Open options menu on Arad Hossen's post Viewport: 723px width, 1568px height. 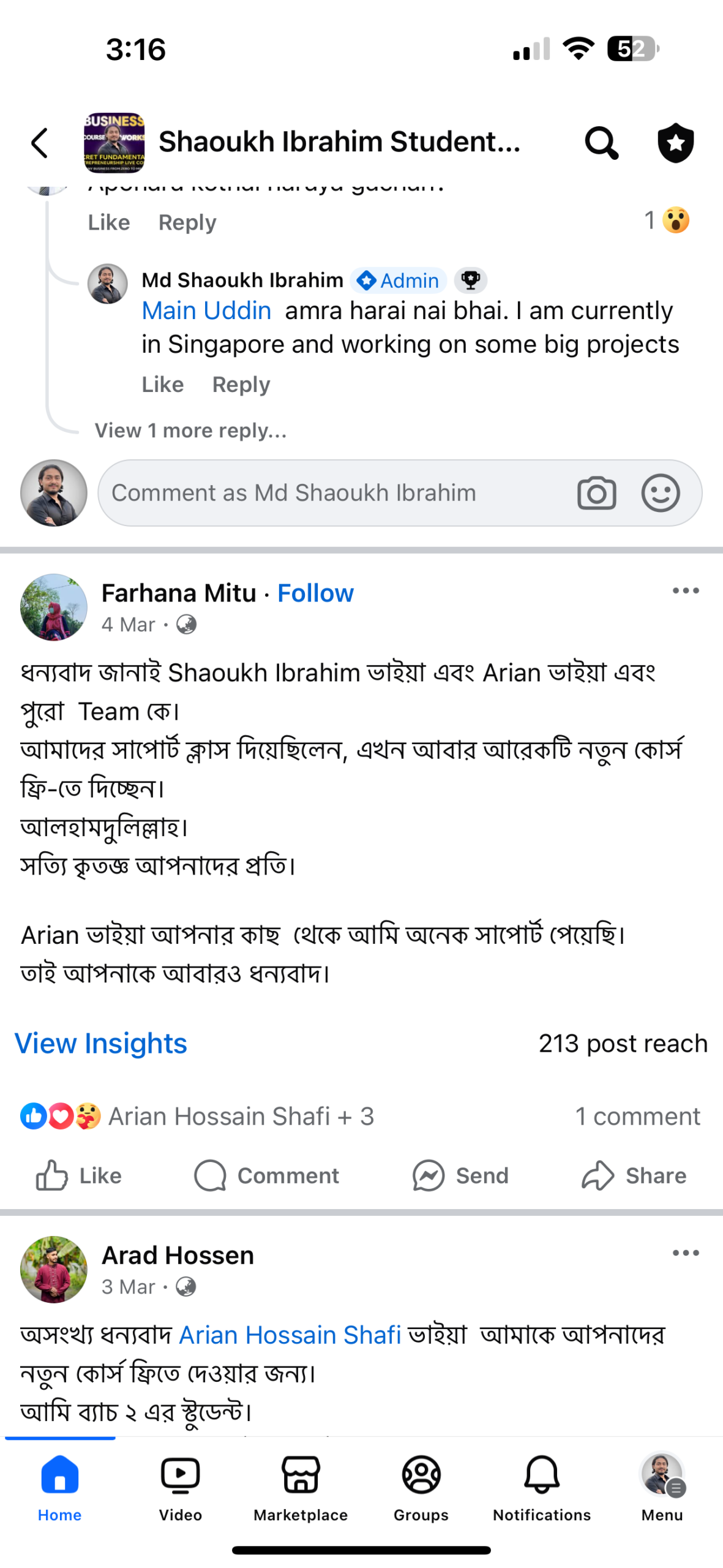(685, 1253)
